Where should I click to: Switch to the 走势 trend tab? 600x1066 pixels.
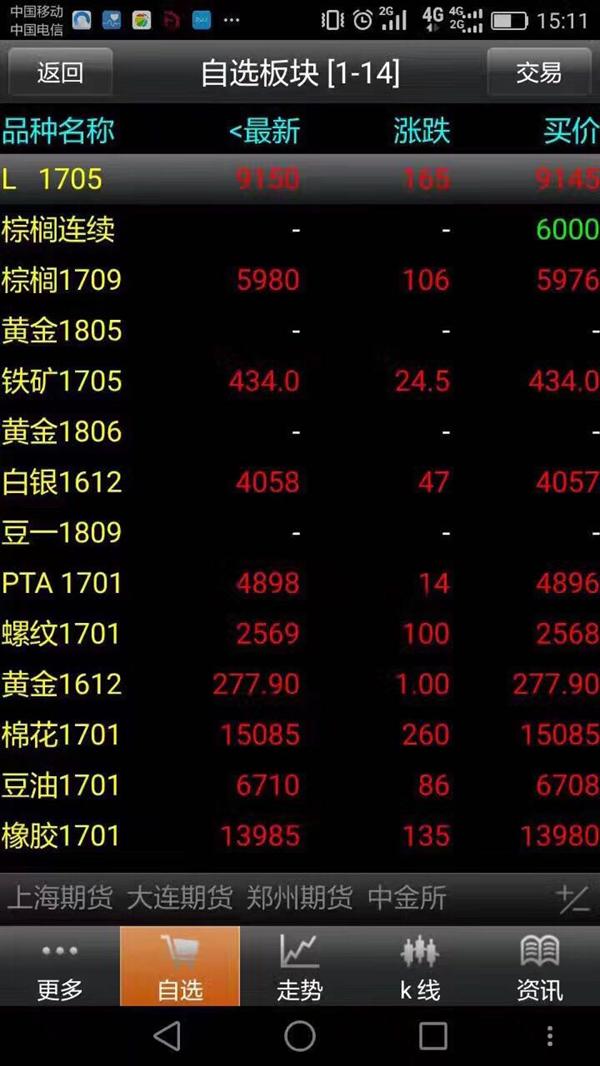300,966
